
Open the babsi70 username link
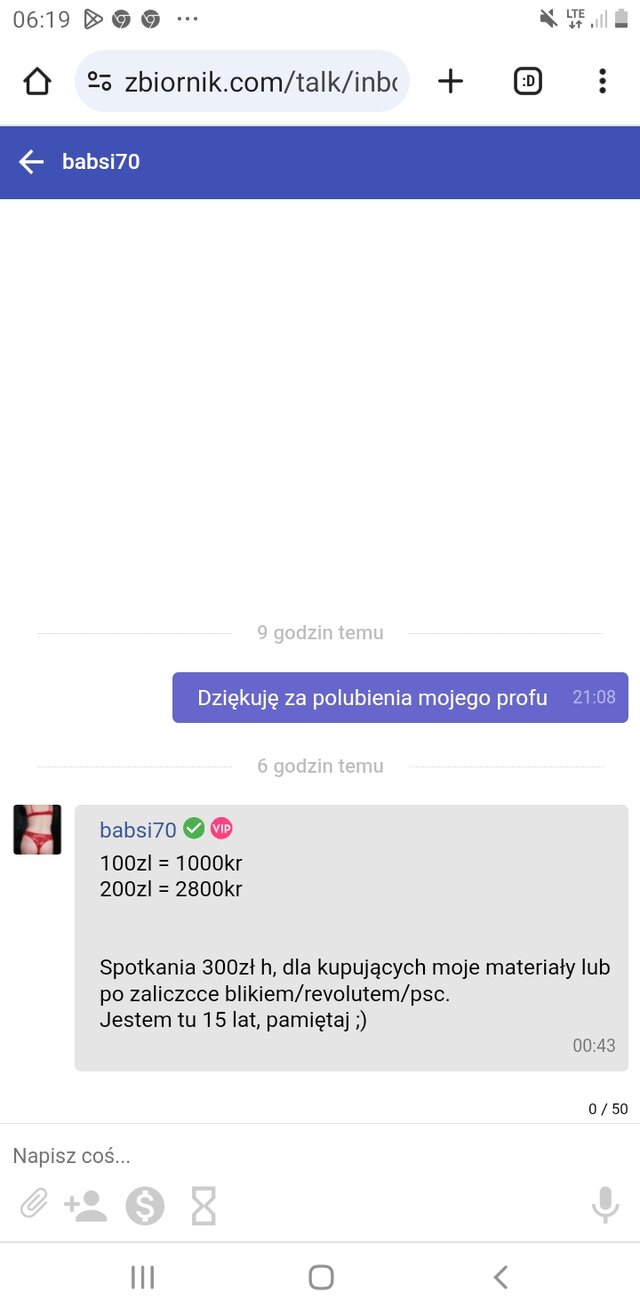click(138, 829)
